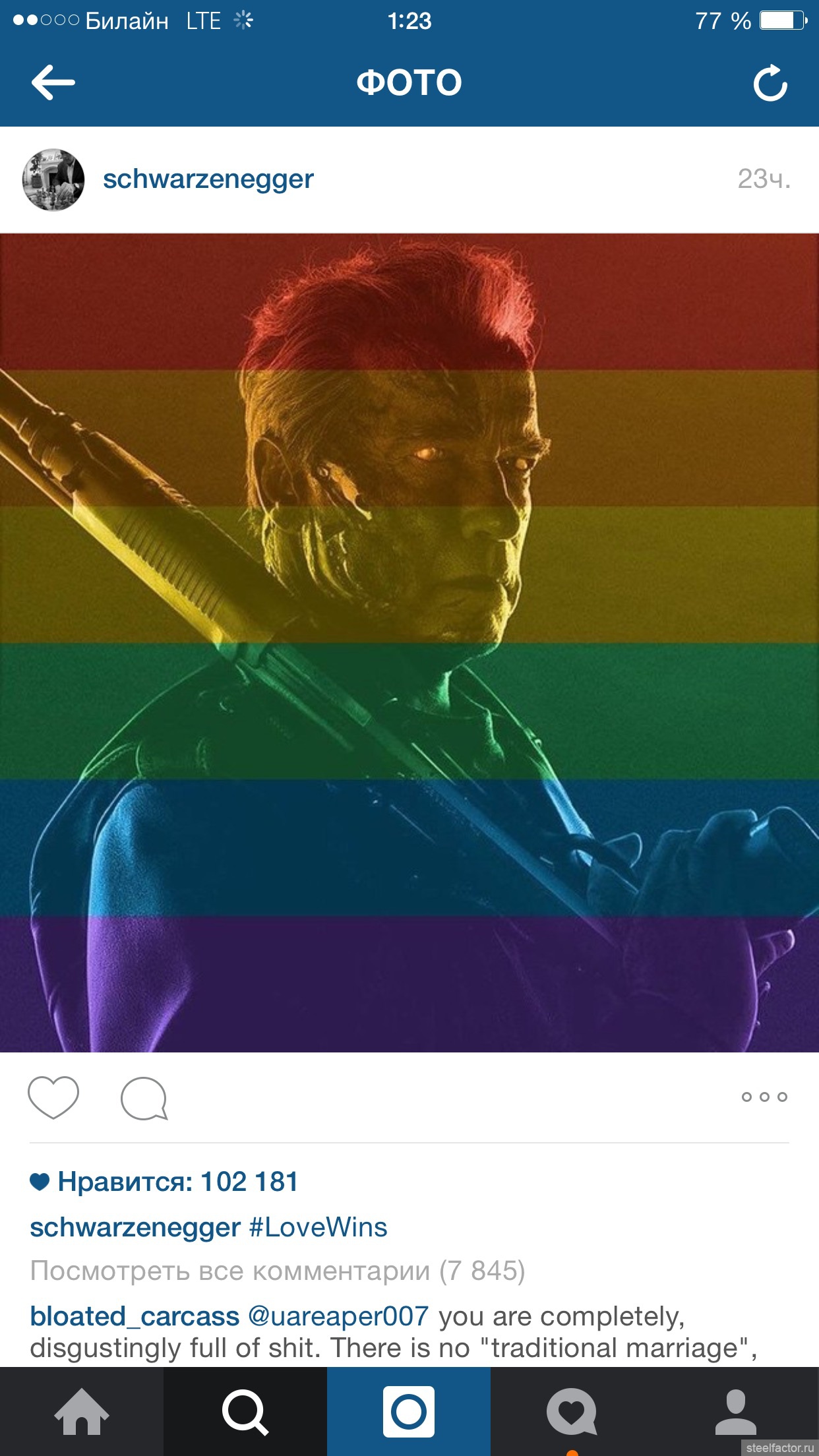
Task: Like the post with the heart icon
Action: tap(53, 1097)
